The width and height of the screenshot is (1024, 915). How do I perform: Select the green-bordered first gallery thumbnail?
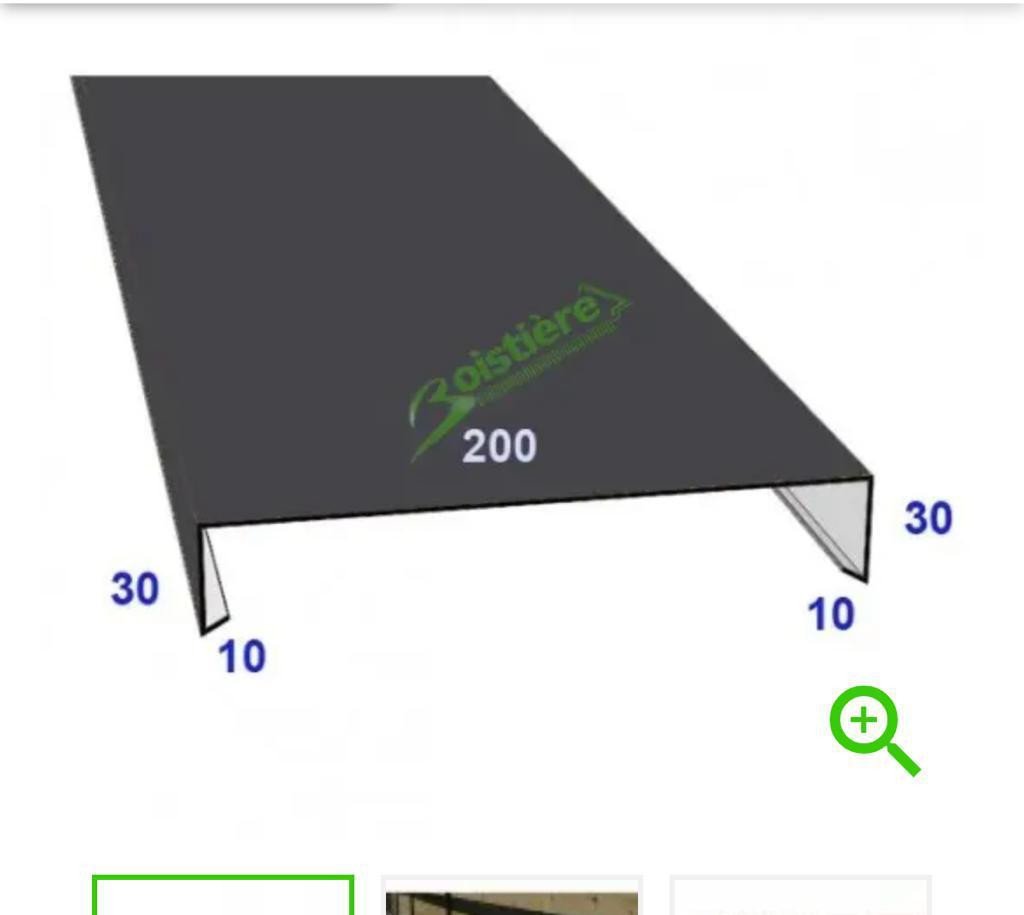(223, 896)
